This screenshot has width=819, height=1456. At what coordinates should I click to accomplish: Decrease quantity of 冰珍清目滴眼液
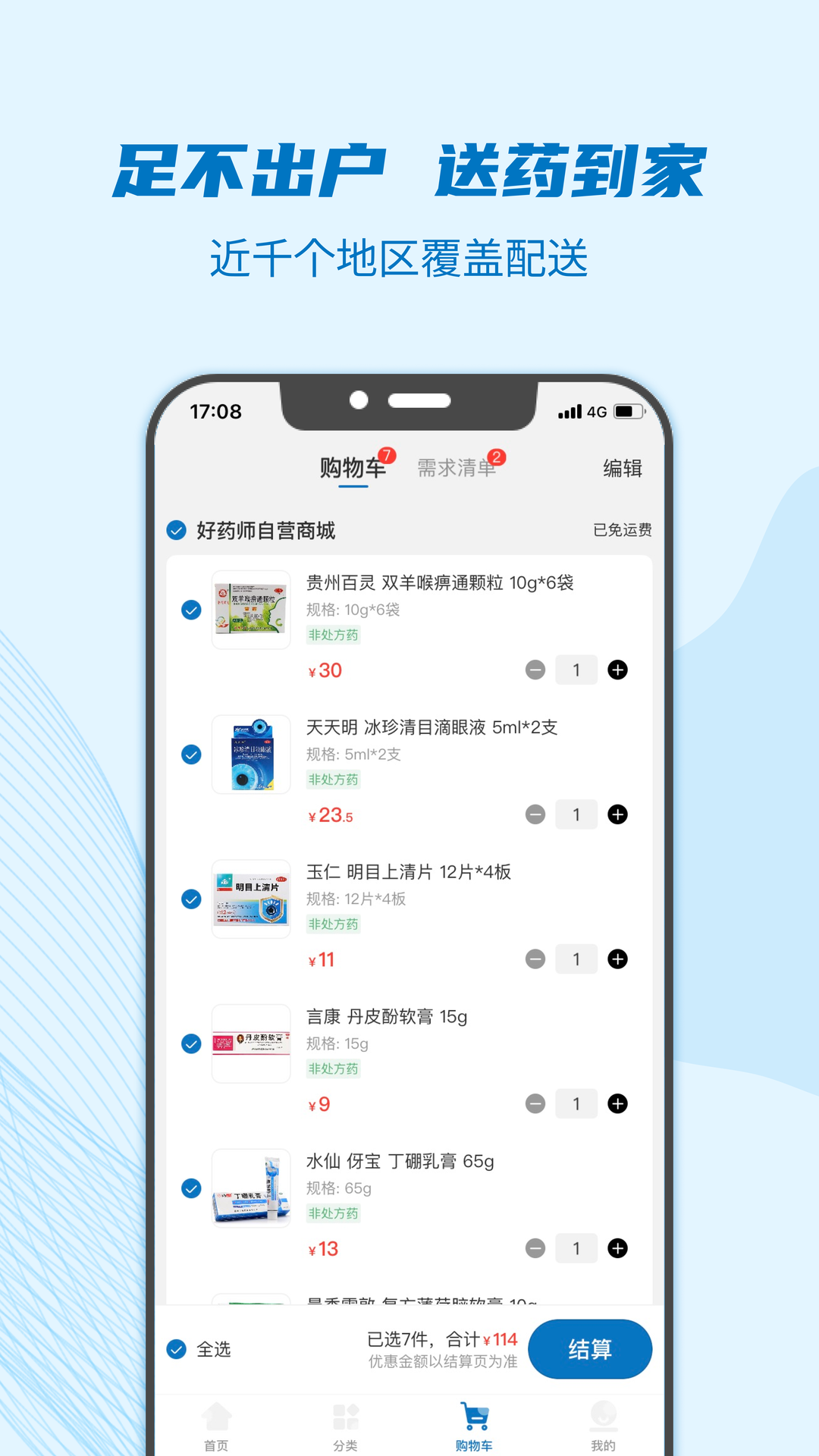[534, 814]
